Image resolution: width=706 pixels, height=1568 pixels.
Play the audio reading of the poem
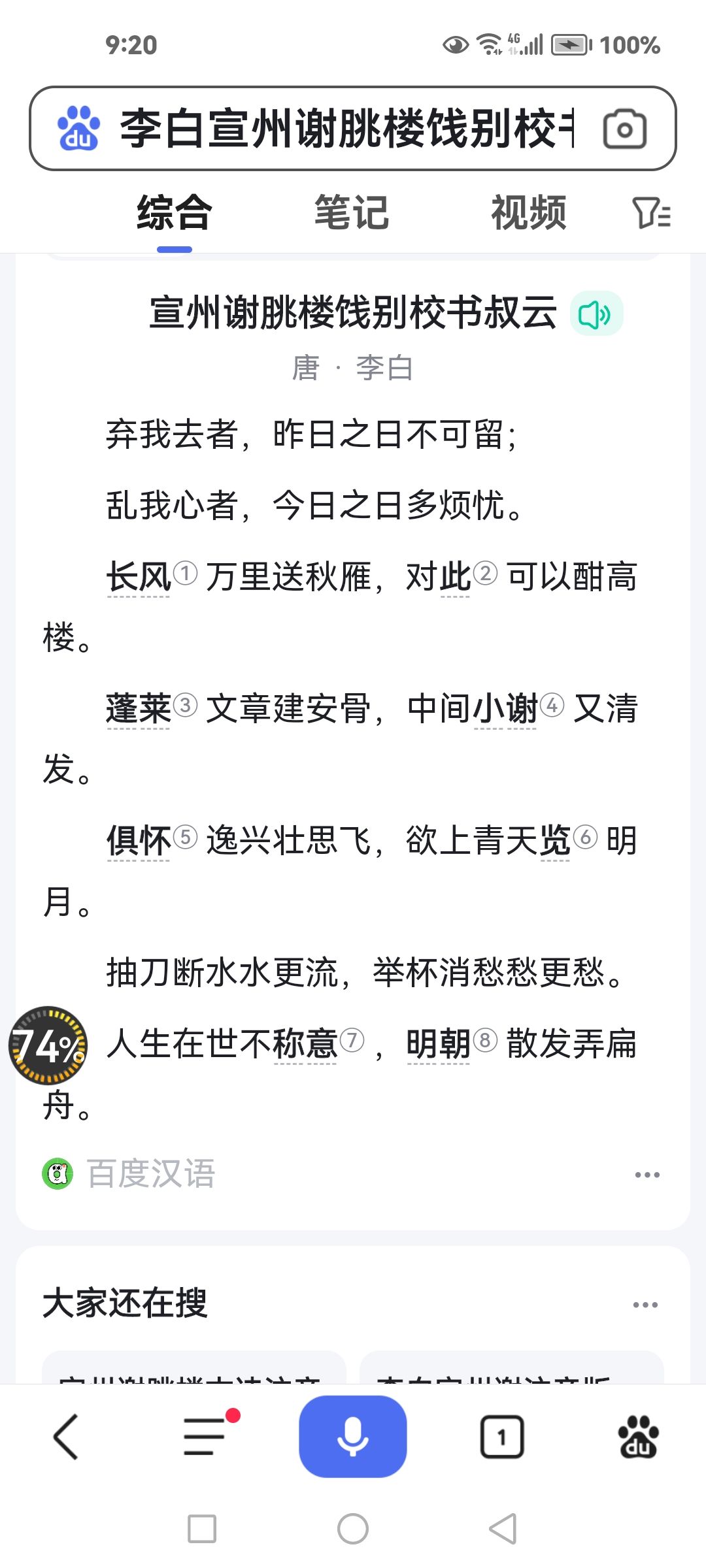pos(596,314)
